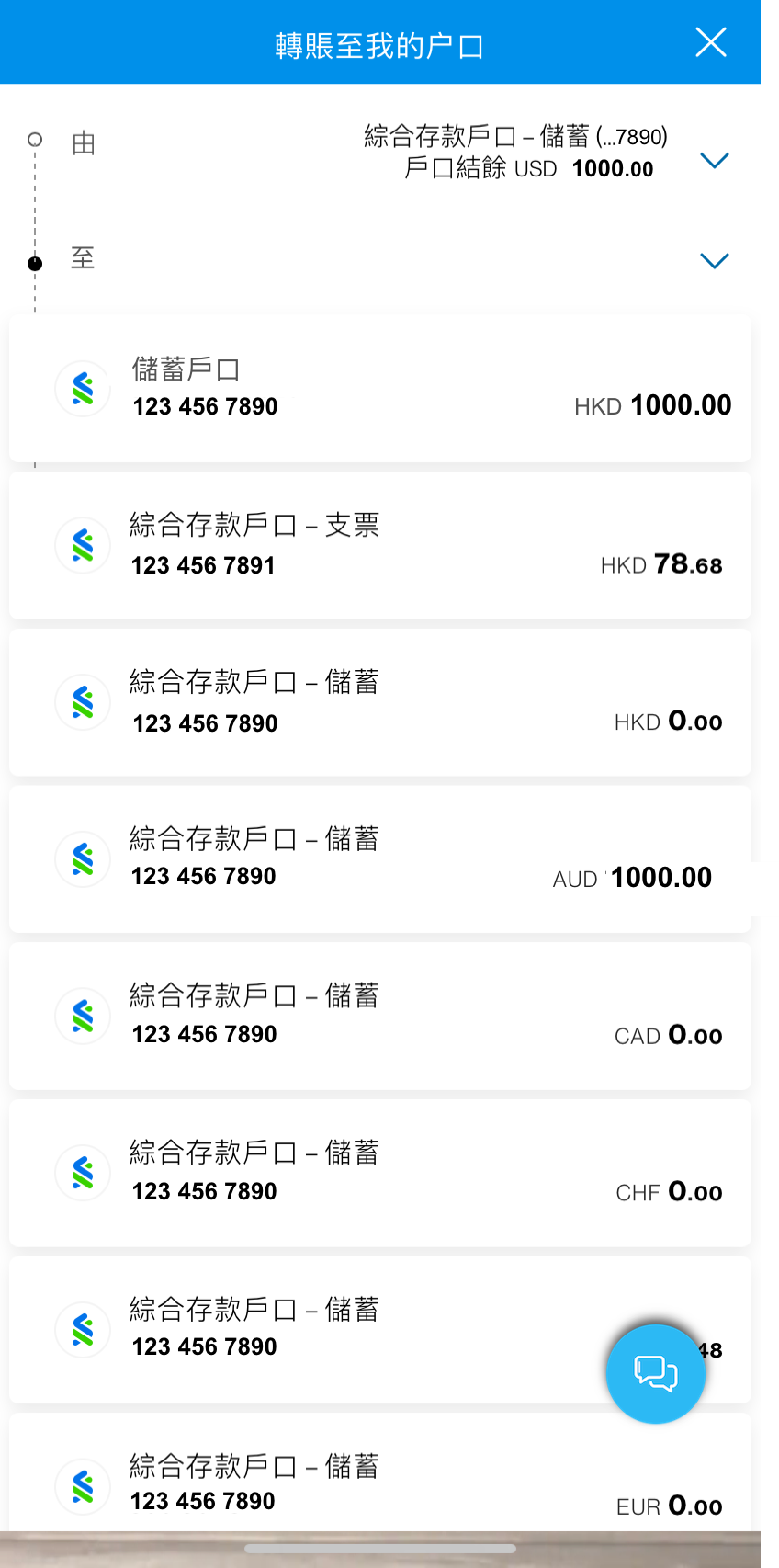
Task: Select the bank logo on the CAD account card
Action: point(83,1016)
